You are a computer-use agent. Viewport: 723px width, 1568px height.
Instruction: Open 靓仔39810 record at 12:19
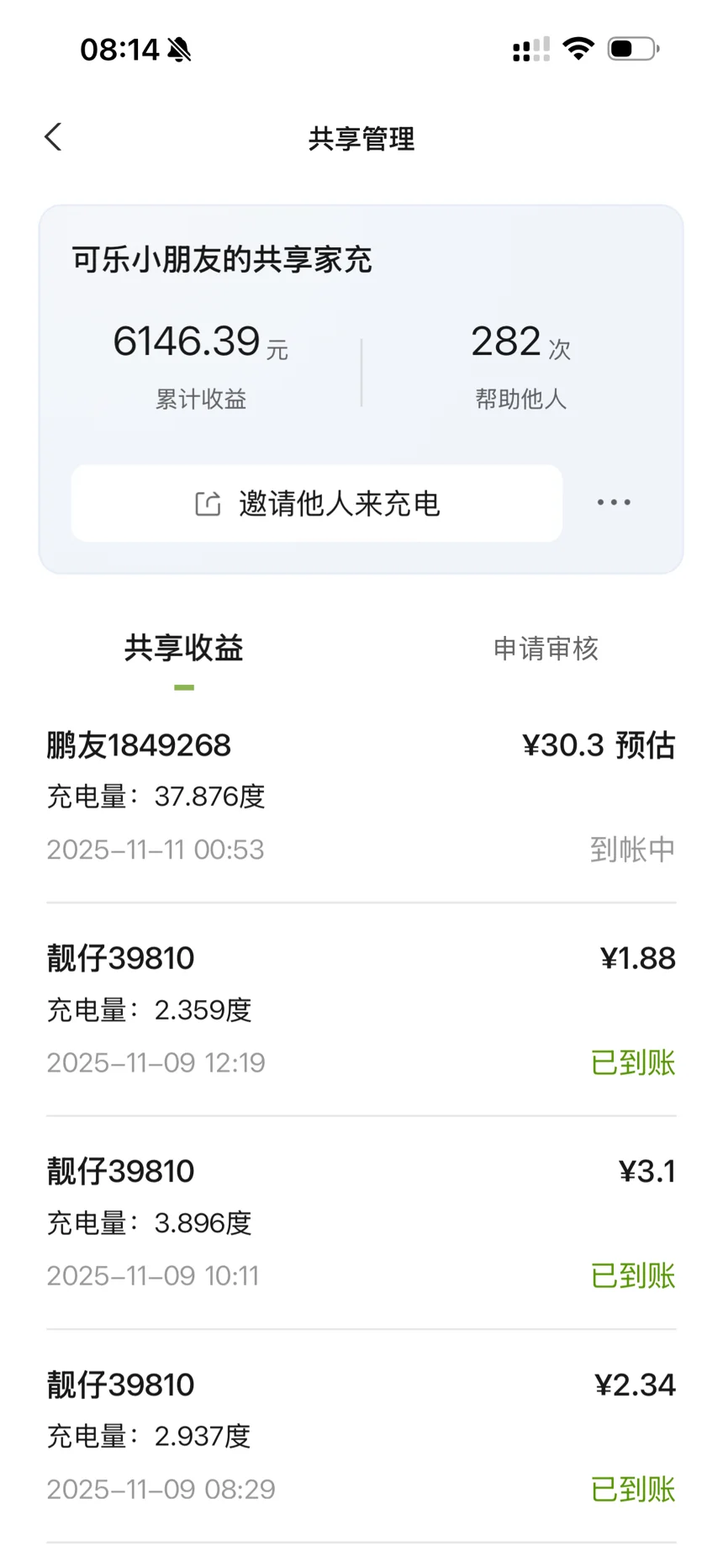(361, 1009)
